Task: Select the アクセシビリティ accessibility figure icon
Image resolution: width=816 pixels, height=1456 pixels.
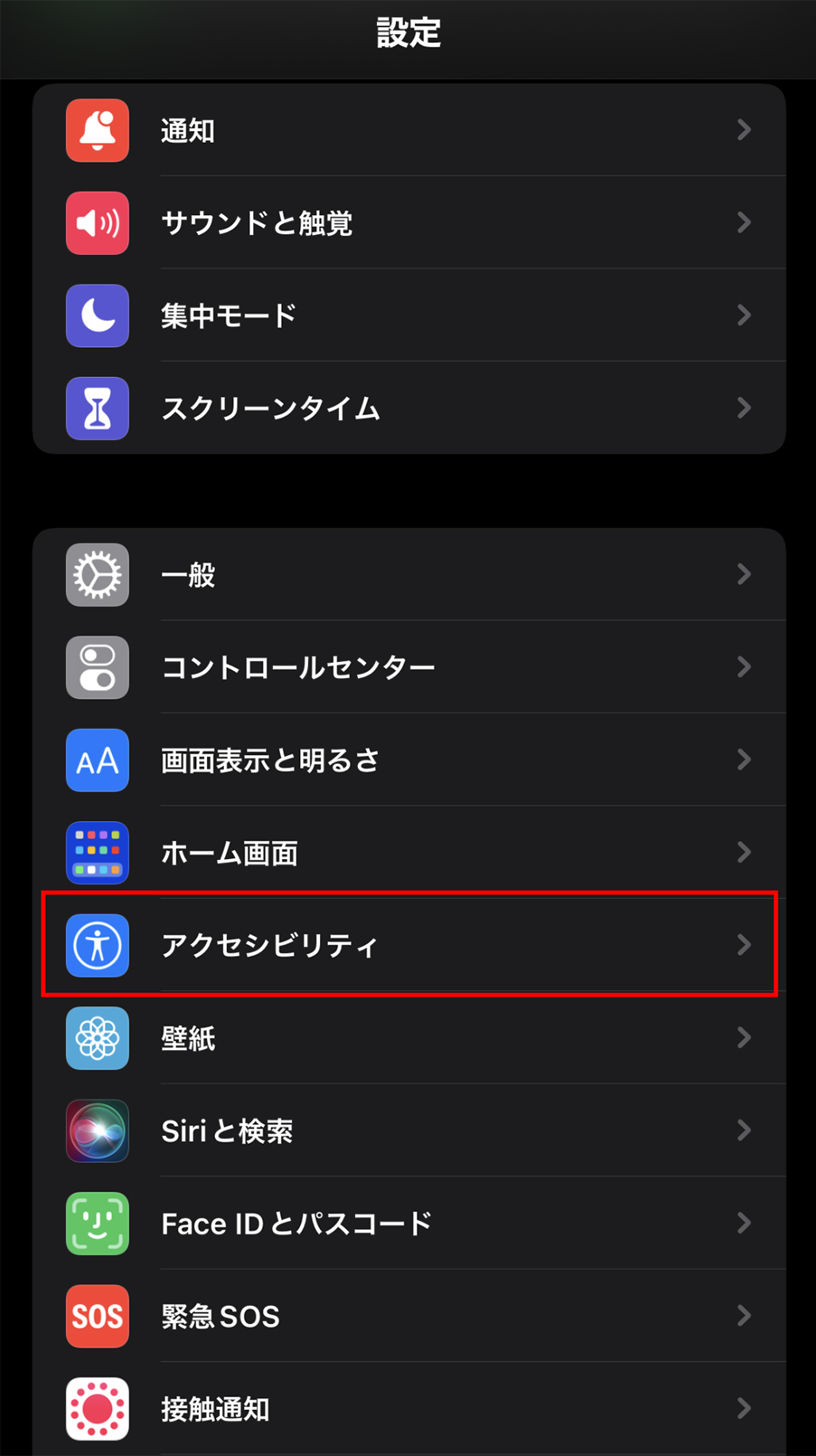Action: pyautogui.click(x=97, y=946)
